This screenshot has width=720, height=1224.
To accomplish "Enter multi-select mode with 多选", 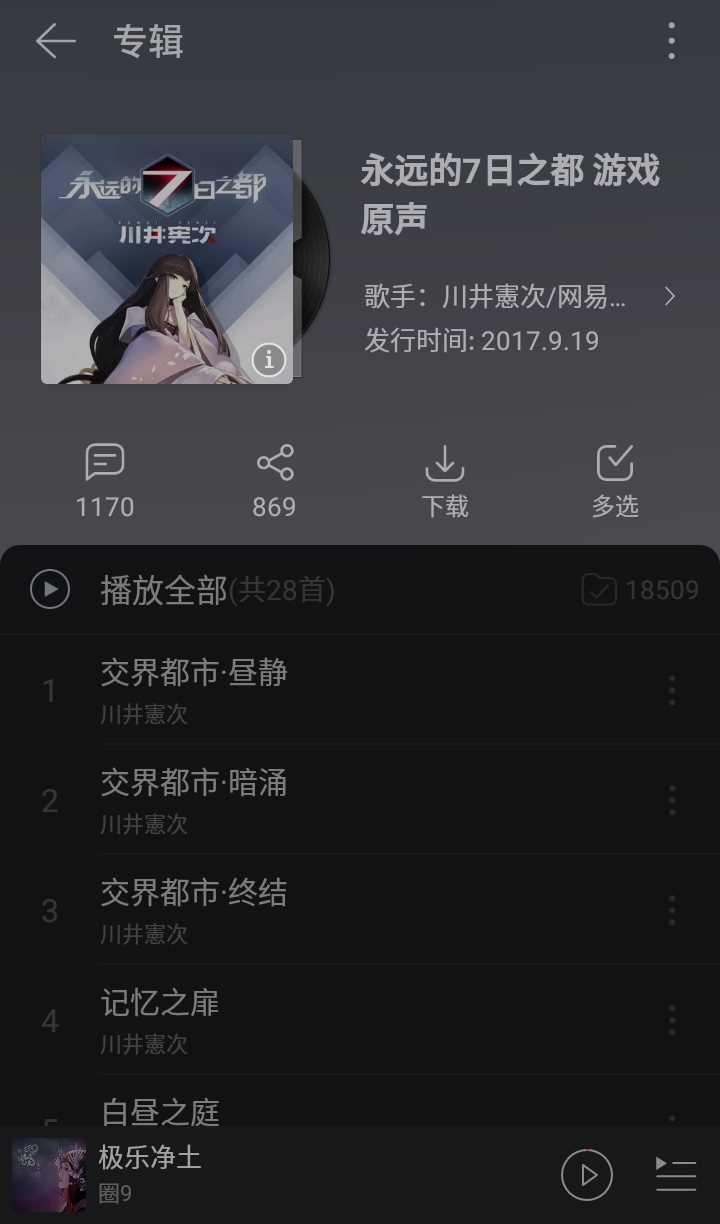I will (x=615, y=480).
